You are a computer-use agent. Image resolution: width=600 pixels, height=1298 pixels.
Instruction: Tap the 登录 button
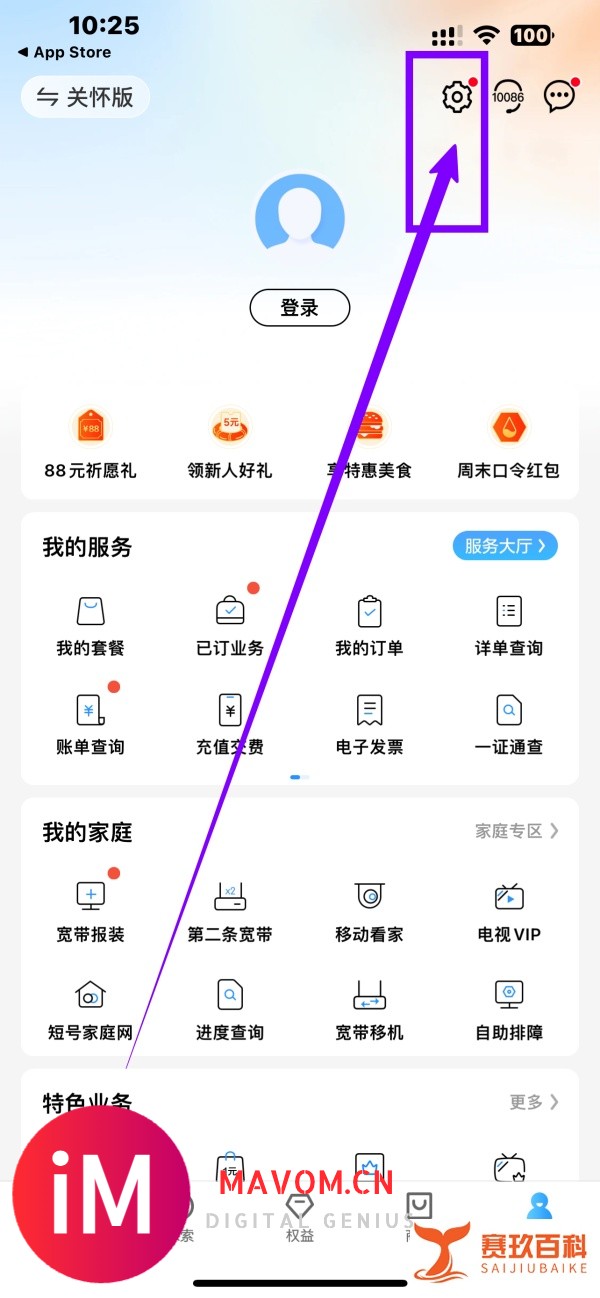pyautogui.click(x=299, y=308)
